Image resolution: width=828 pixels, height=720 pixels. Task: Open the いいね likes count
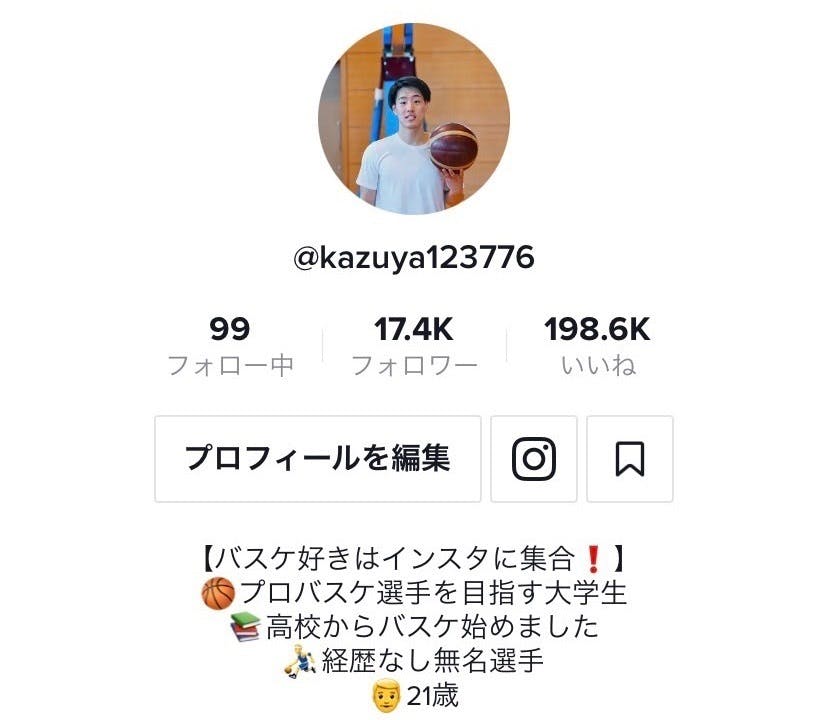[x=597, y=346]
